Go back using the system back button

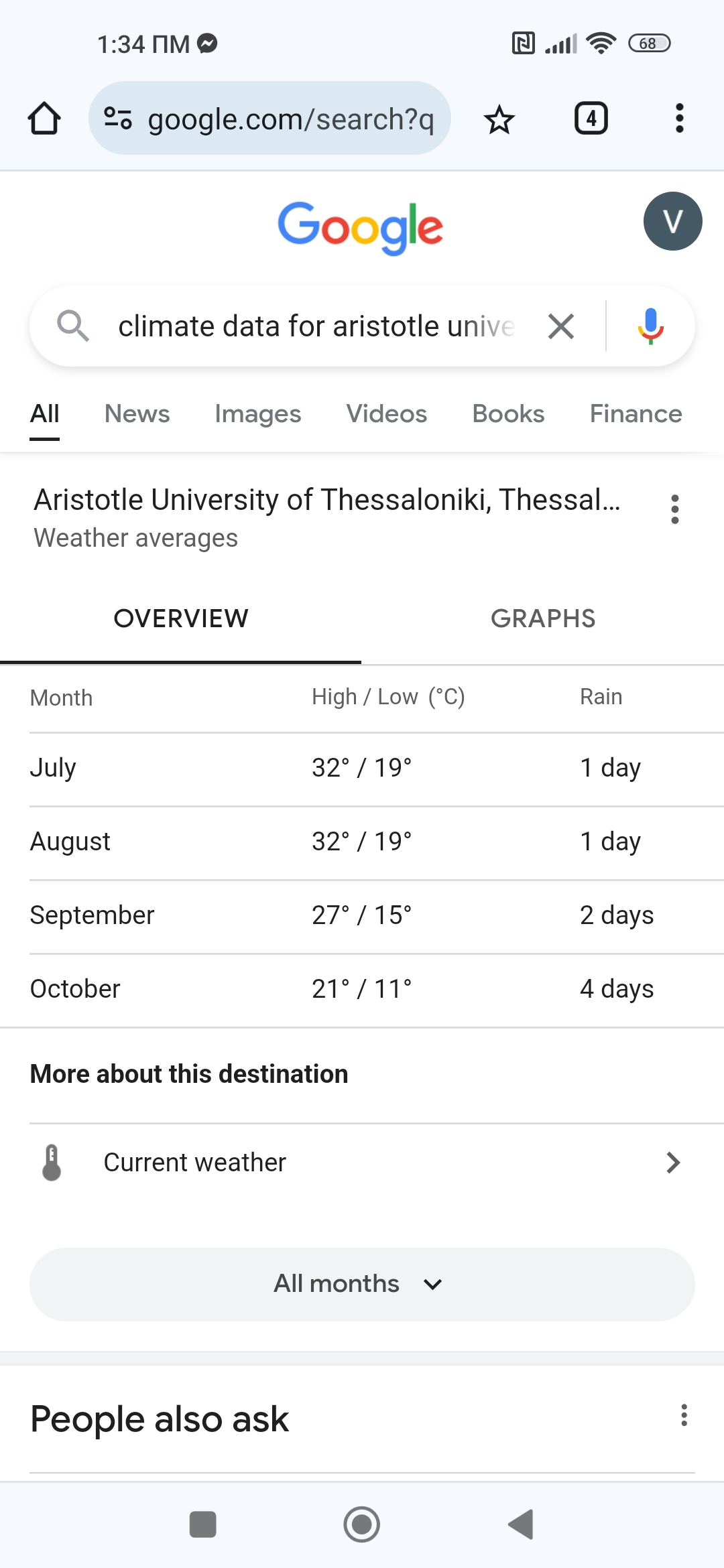coord(521,1524)
